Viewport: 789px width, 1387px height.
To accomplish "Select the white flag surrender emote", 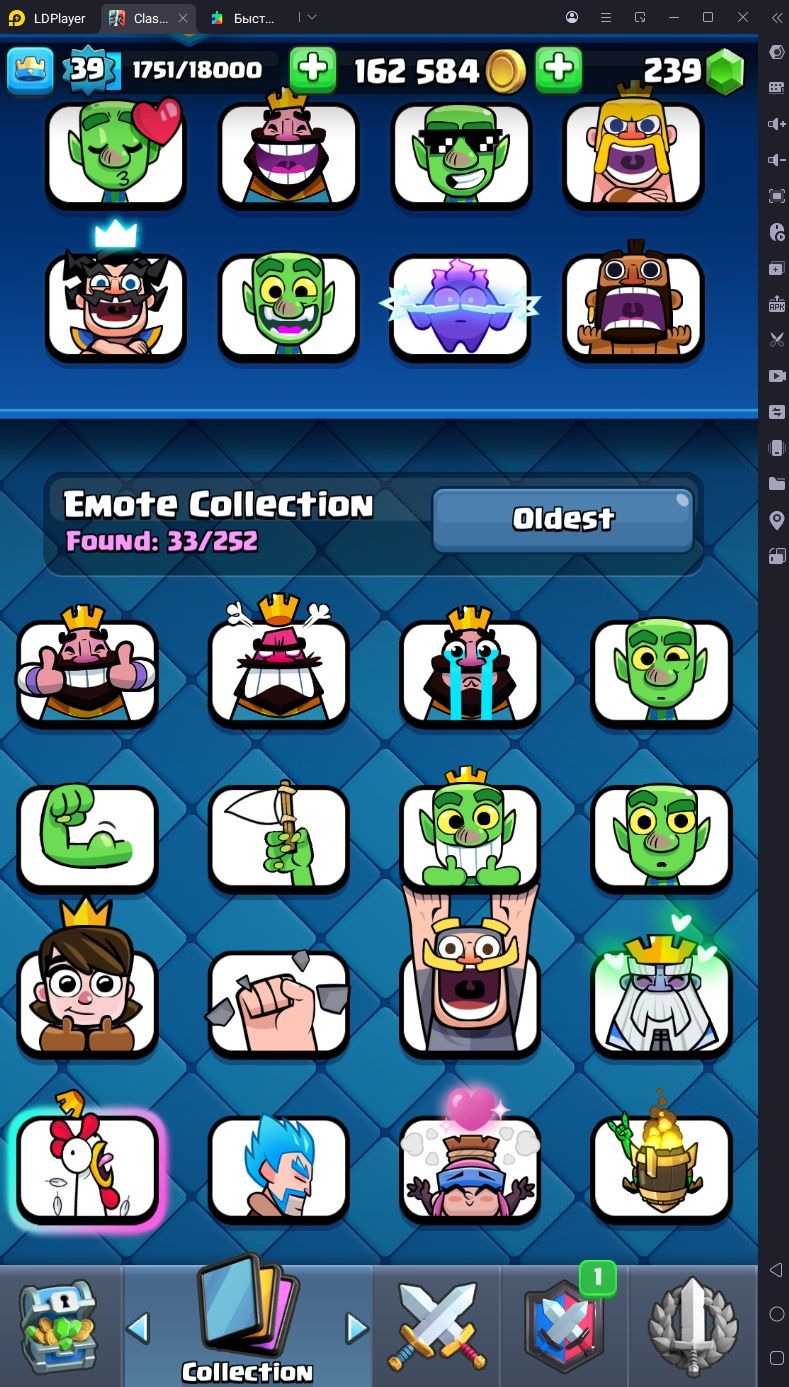I will (279, 836).
